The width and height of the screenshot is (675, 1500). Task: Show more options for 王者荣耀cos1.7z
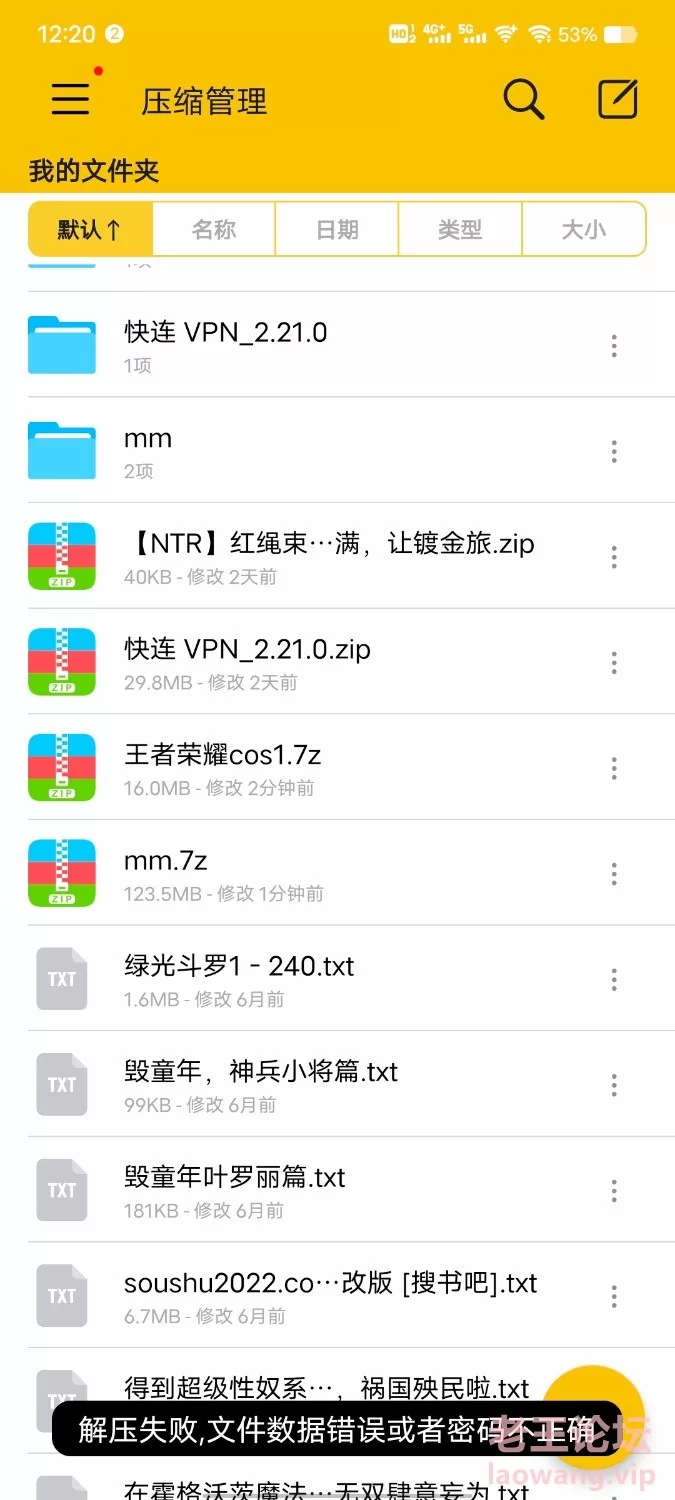pos(614,768)
